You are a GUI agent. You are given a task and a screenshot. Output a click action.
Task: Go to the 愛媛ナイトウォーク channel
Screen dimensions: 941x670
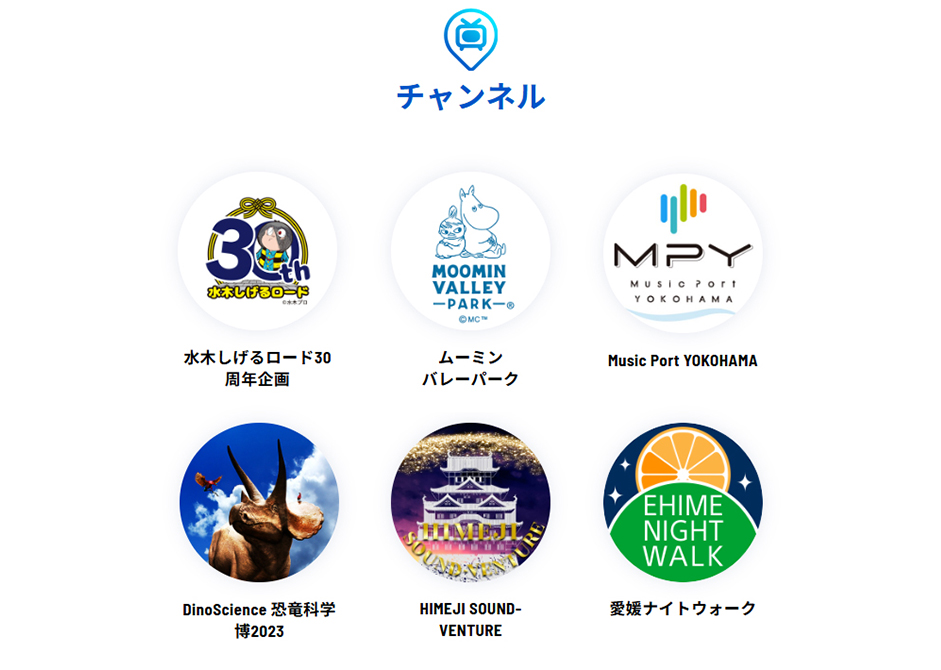683,502
